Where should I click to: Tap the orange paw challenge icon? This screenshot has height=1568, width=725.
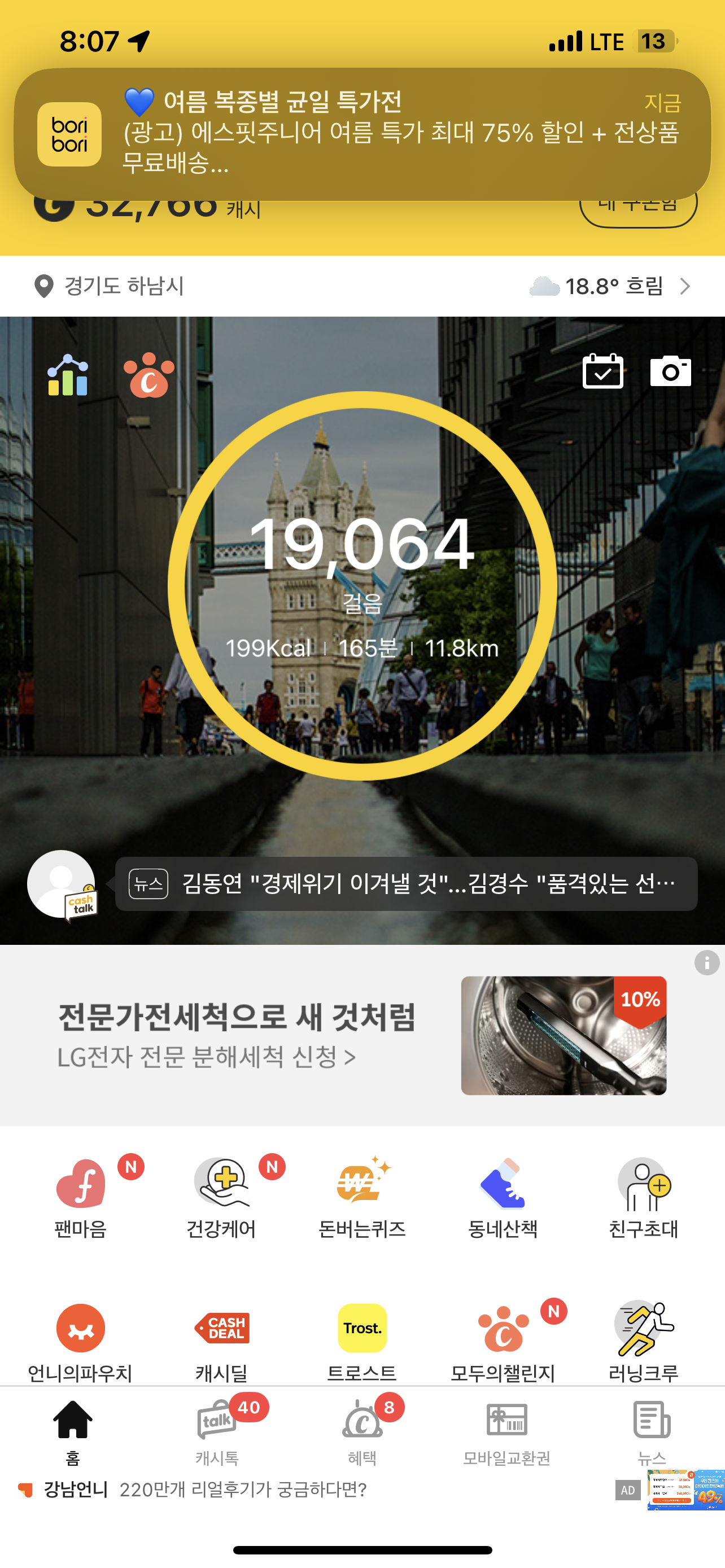tap(149, 375)
